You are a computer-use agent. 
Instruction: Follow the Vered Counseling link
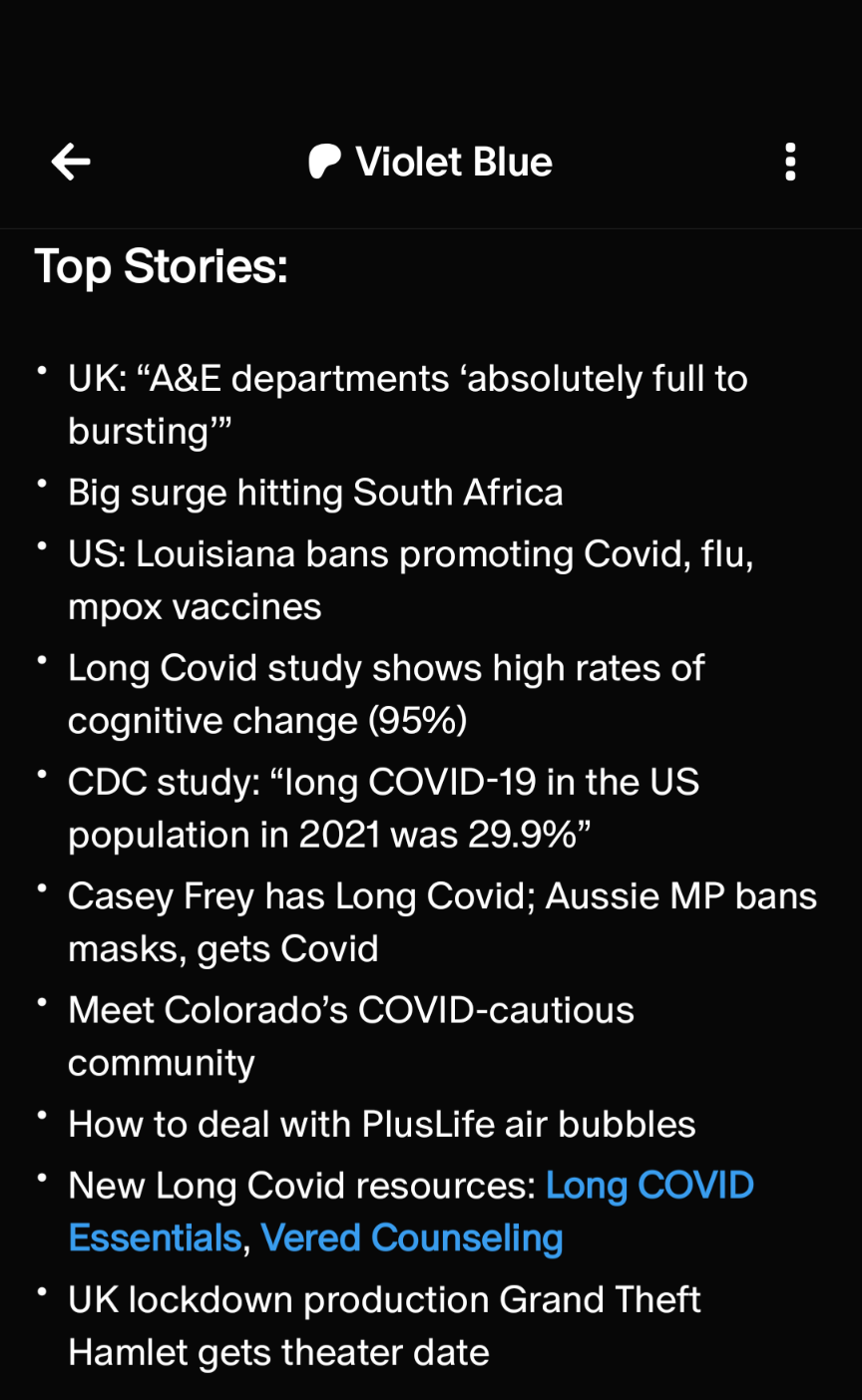tap(412, 1237)
